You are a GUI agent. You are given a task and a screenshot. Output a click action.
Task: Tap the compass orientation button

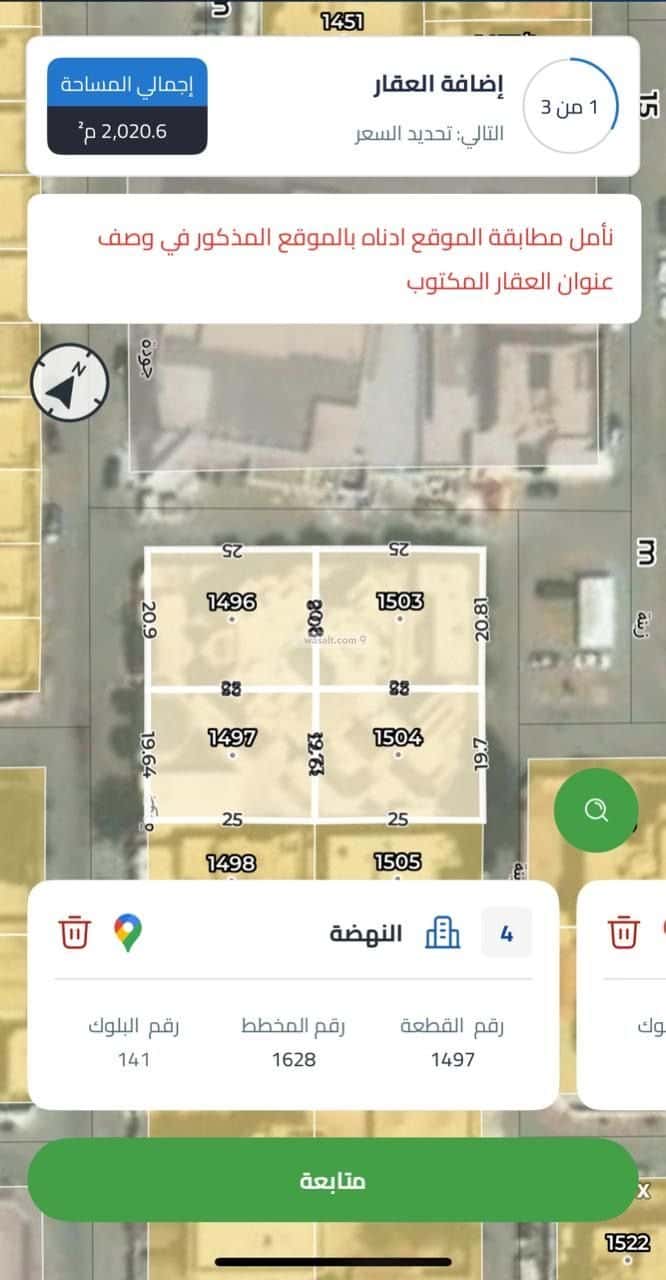(x=69, y=381)
